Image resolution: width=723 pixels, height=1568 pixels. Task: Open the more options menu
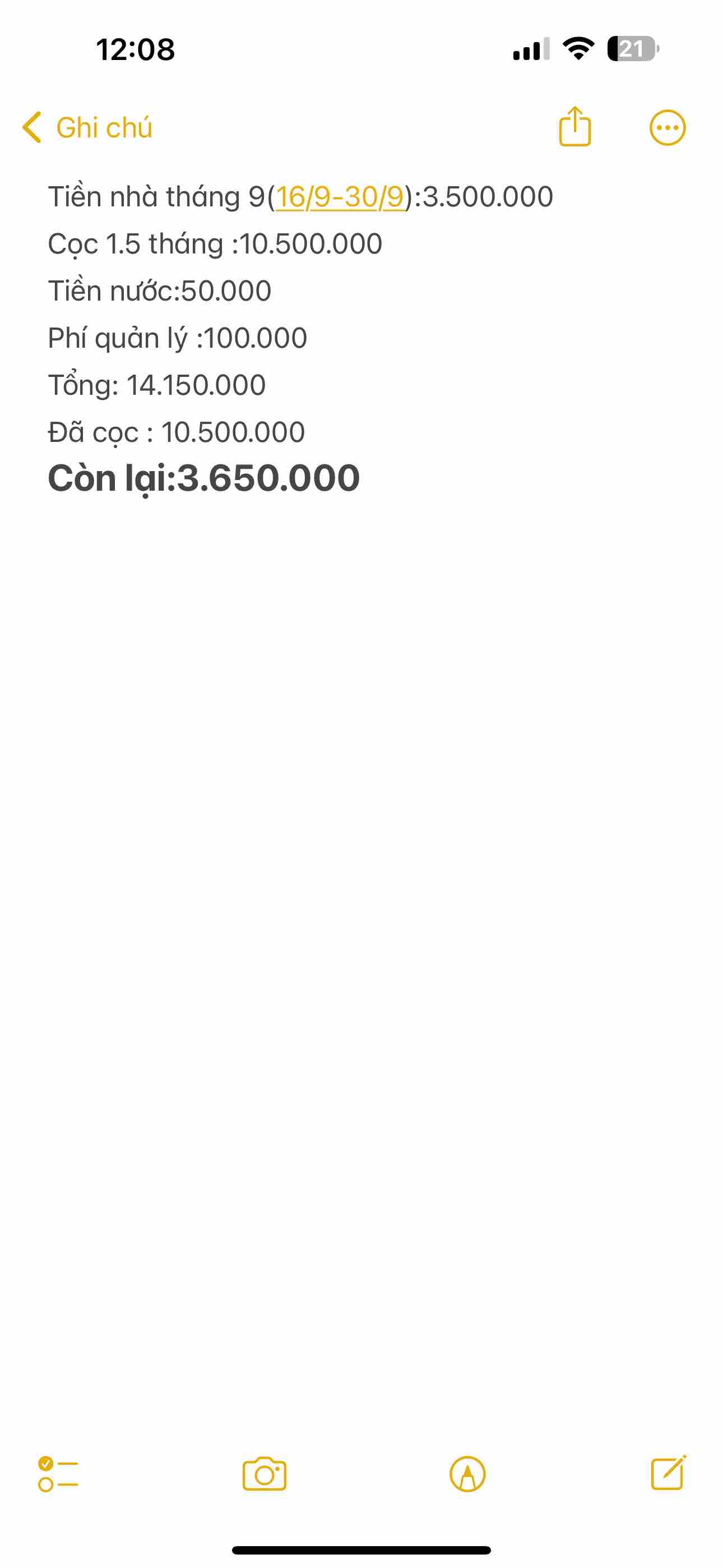(x=667, y=128)
